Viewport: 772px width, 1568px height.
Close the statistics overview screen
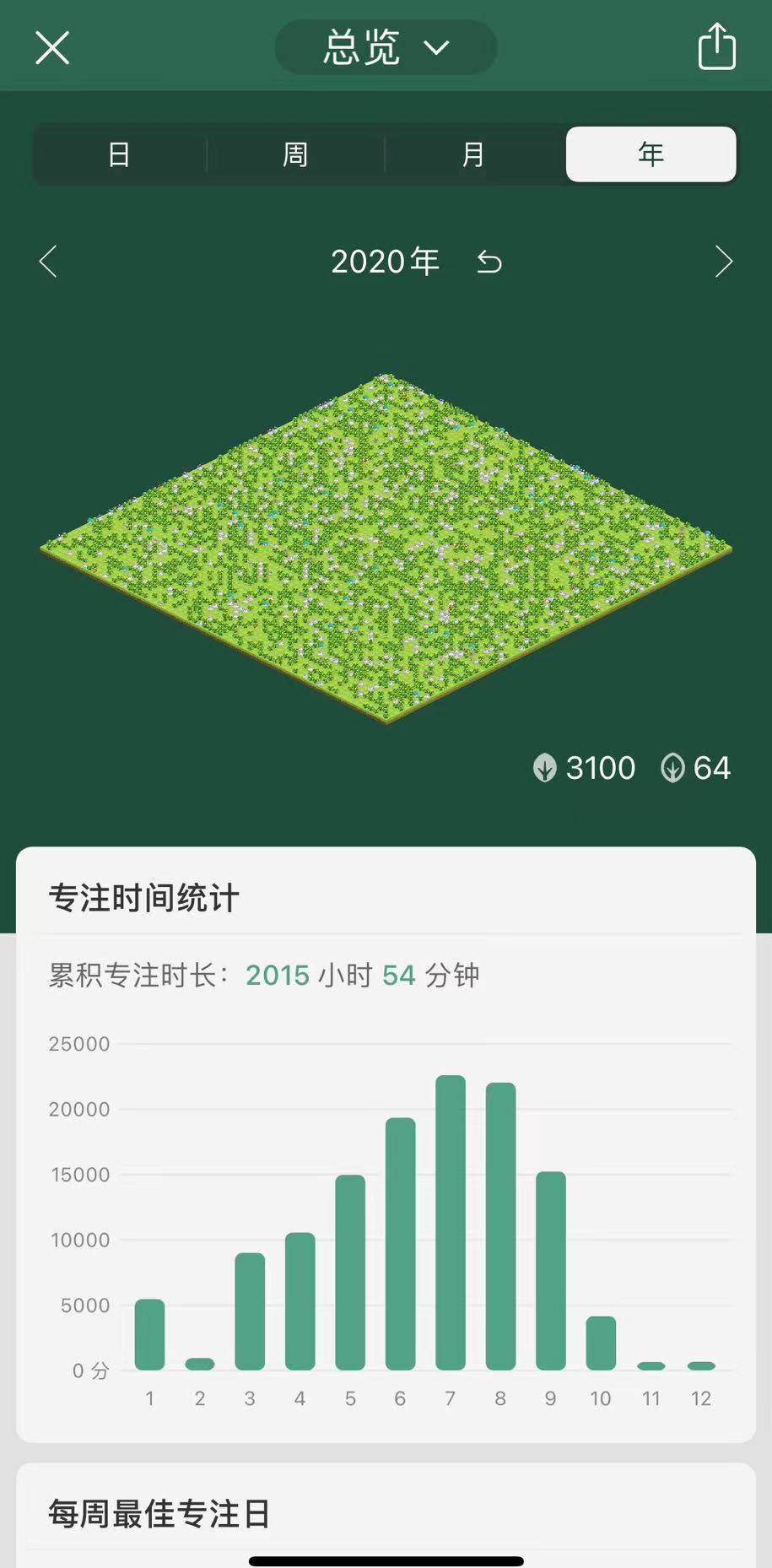tap(52, 48)
